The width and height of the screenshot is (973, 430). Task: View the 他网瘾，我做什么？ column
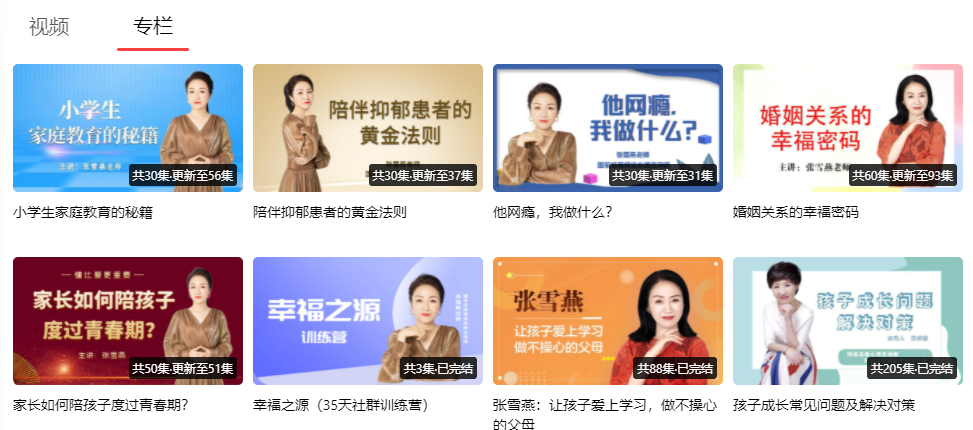tap(608, 128)
